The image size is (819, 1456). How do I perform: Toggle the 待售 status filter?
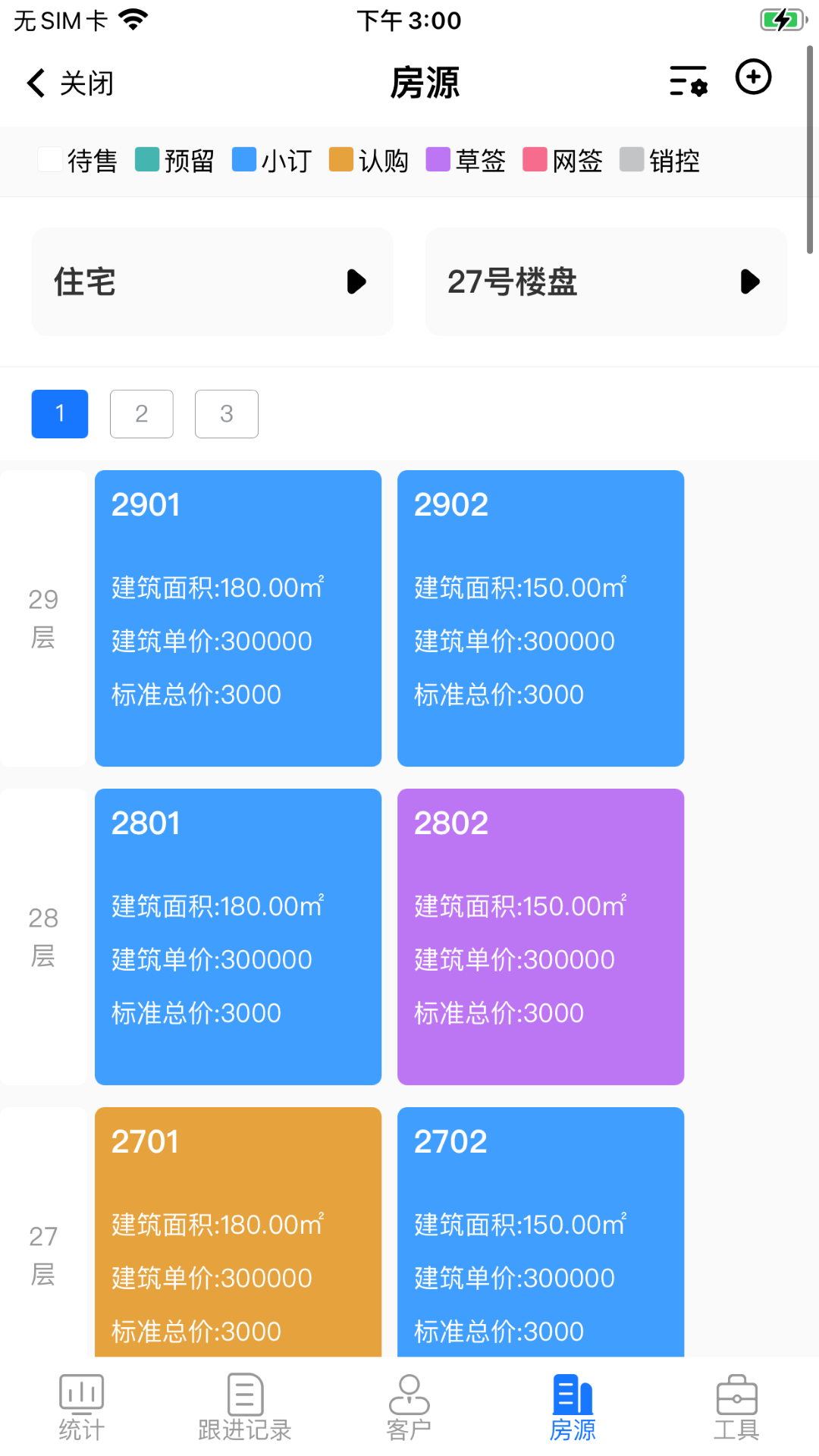coord(50,160)
